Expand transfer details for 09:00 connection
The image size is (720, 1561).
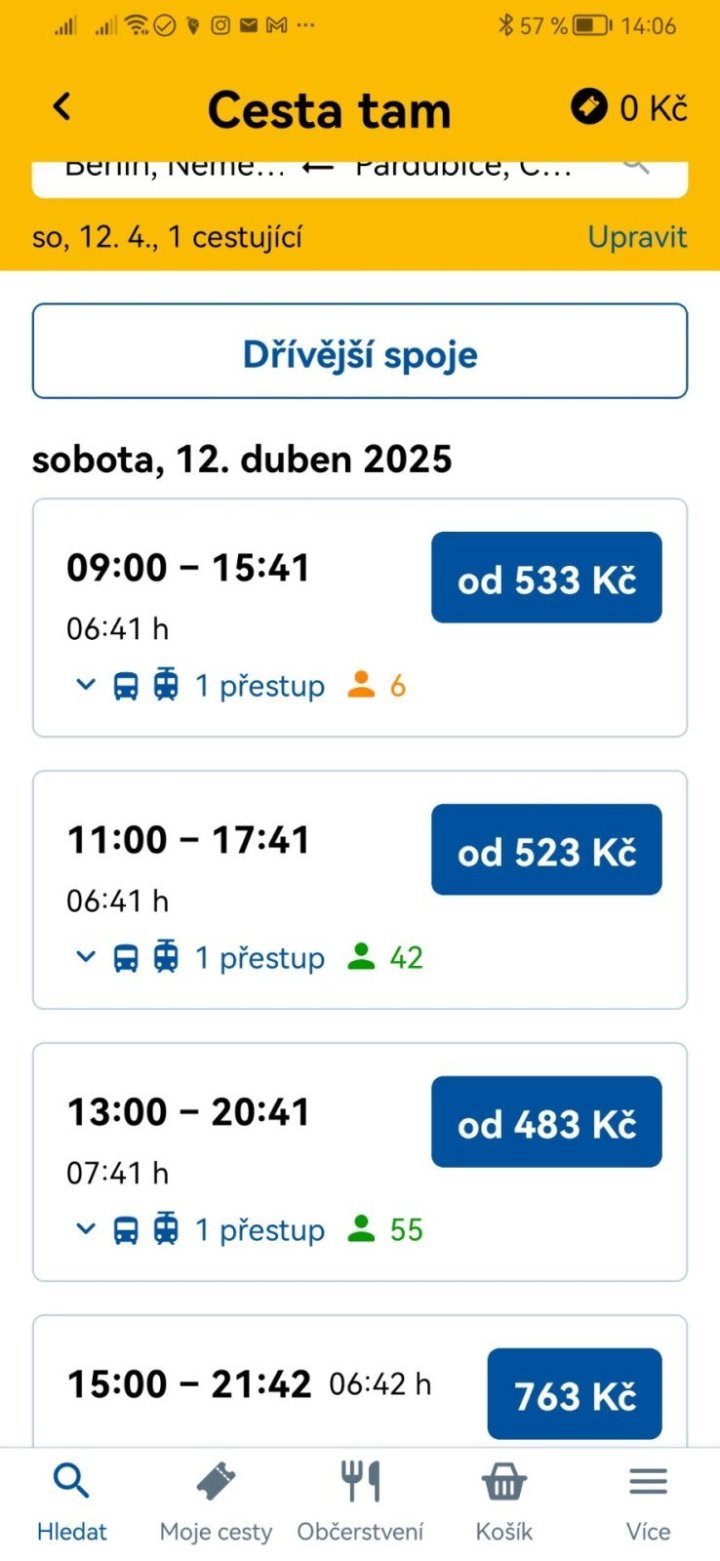point(87,686)
